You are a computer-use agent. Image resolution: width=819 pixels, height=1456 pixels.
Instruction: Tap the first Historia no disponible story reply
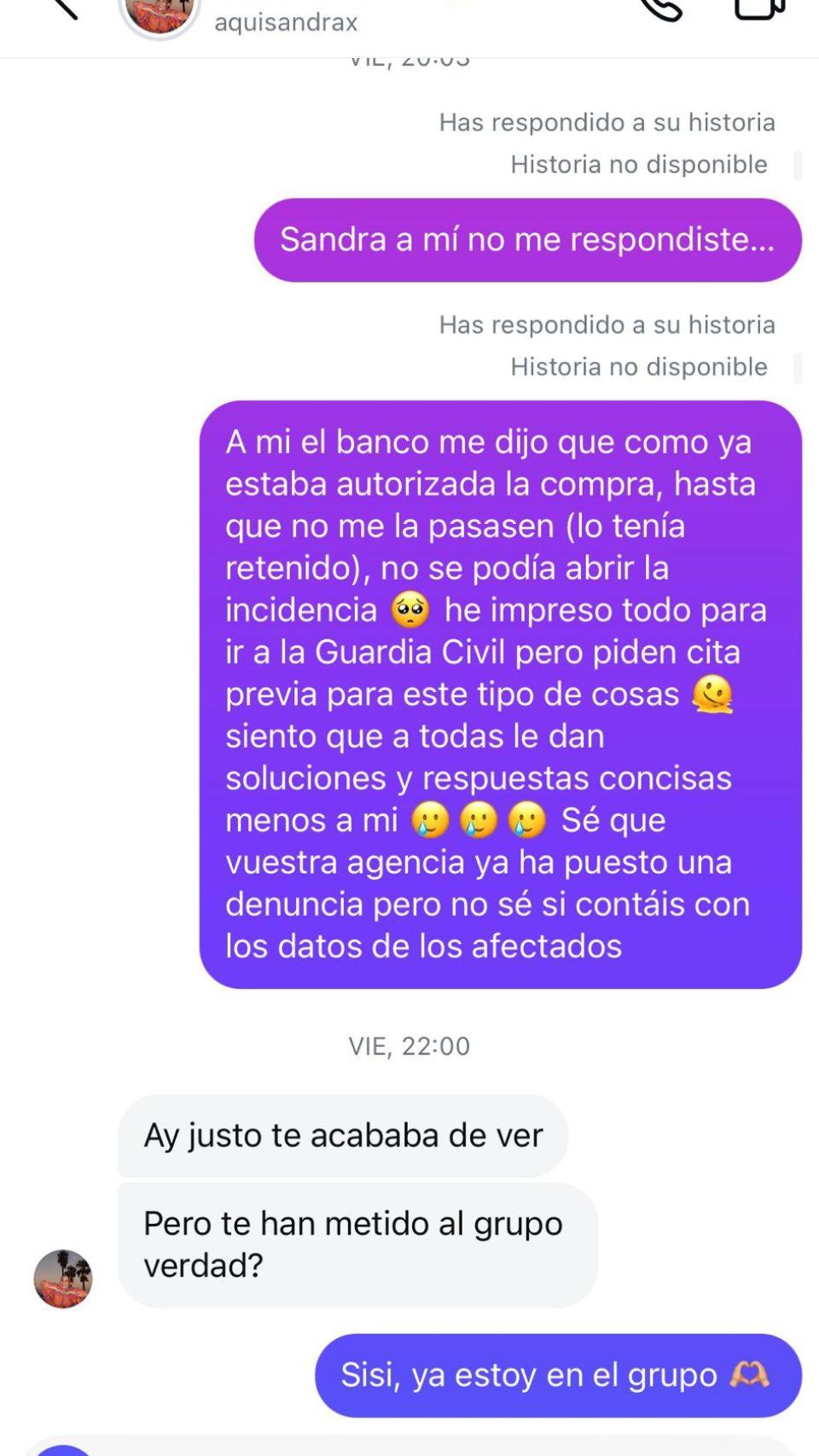[x=636, y=165]
